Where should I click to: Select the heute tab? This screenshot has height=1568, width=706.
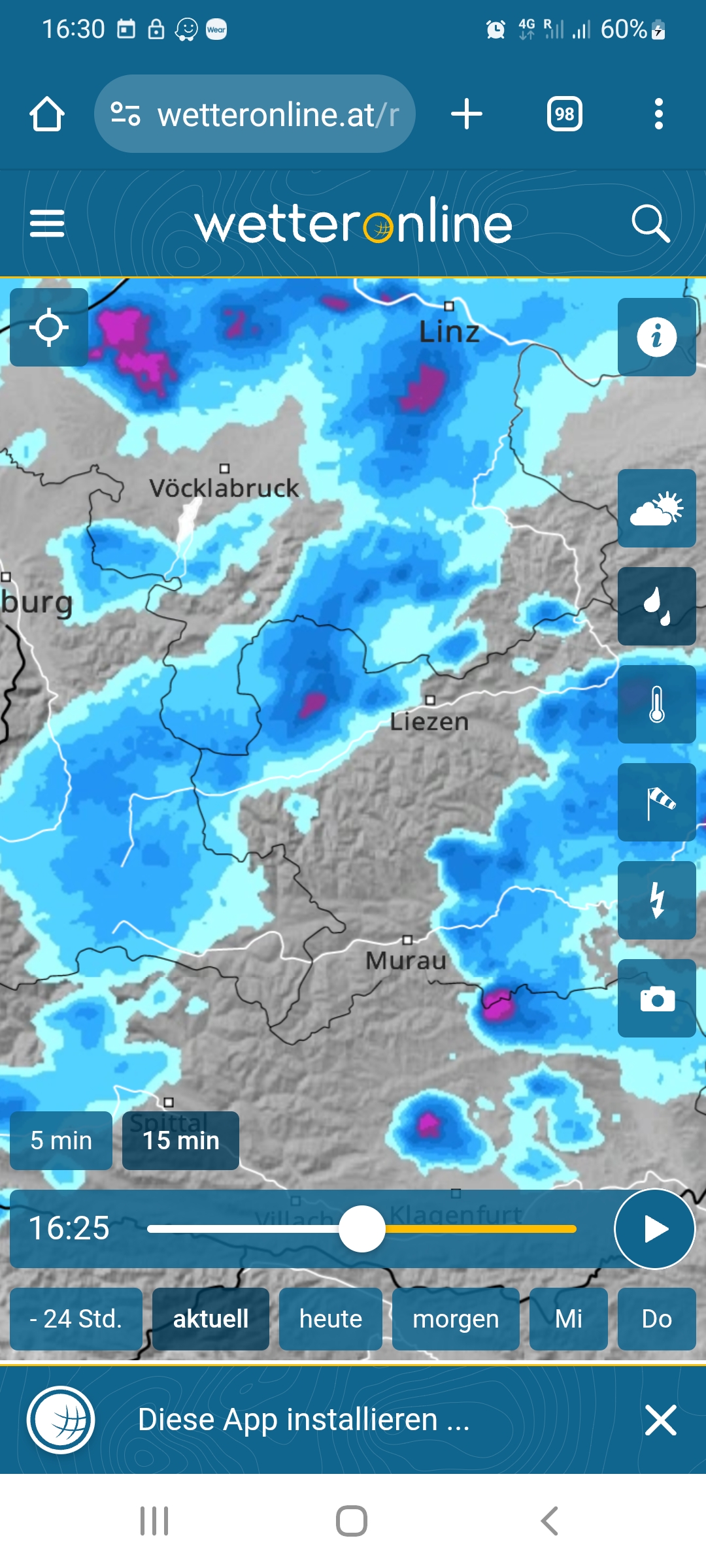[x=331, y=1319]
